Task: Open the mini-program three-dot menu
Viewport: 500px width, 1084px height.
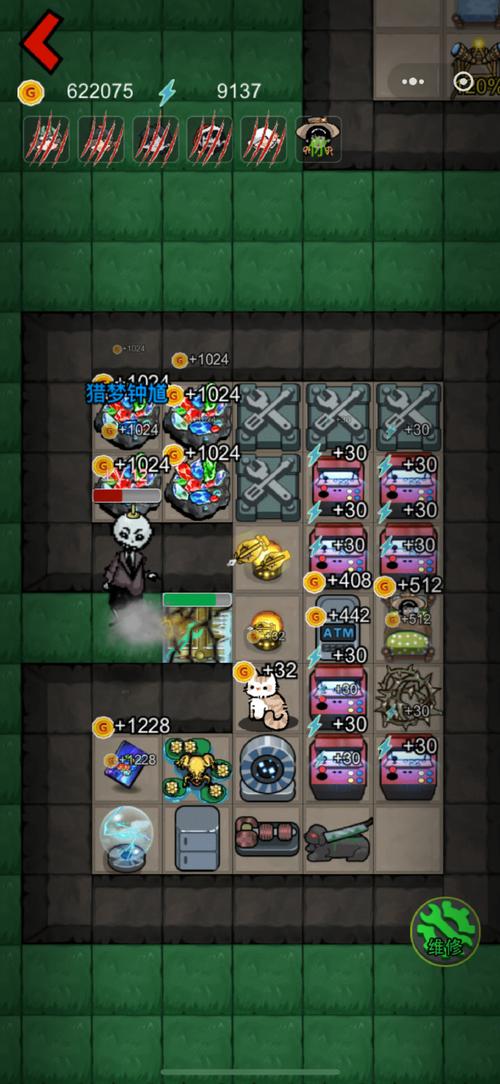Action: pos(413,82)
